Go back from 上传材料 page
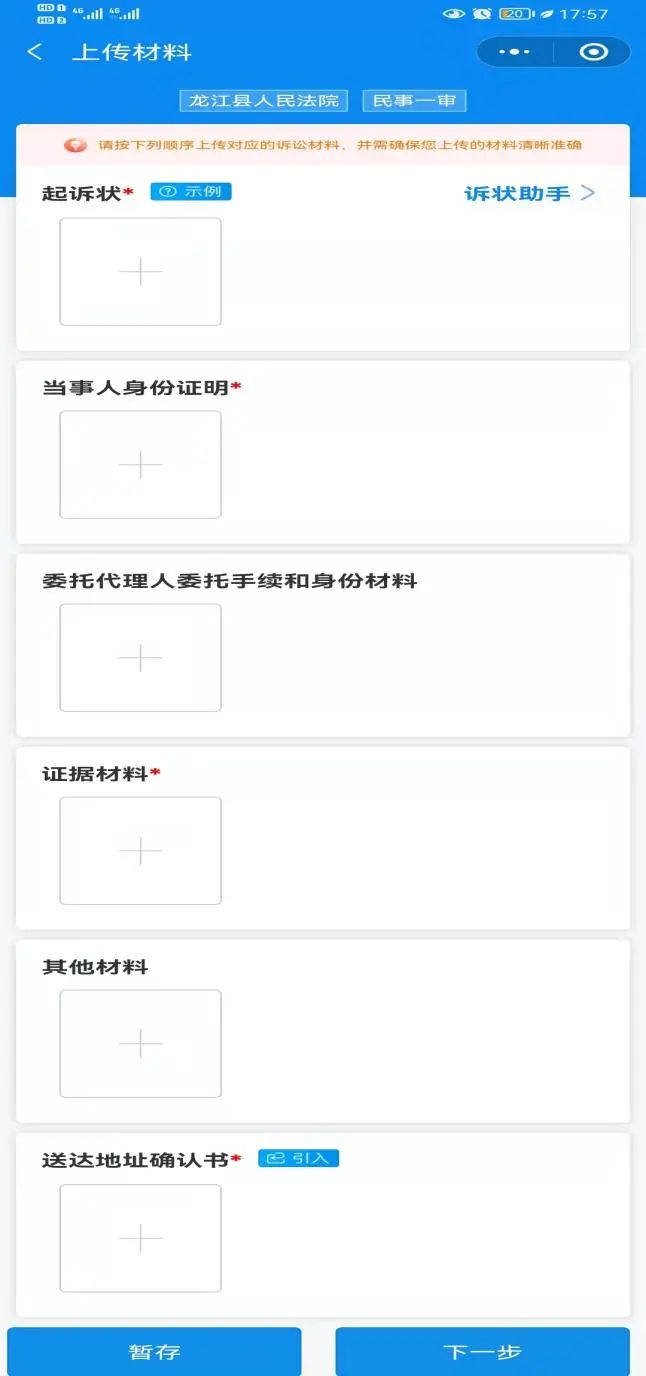The height and width of the screenshot is (1376, 646). pyautogui.click(x=35, y=52)
